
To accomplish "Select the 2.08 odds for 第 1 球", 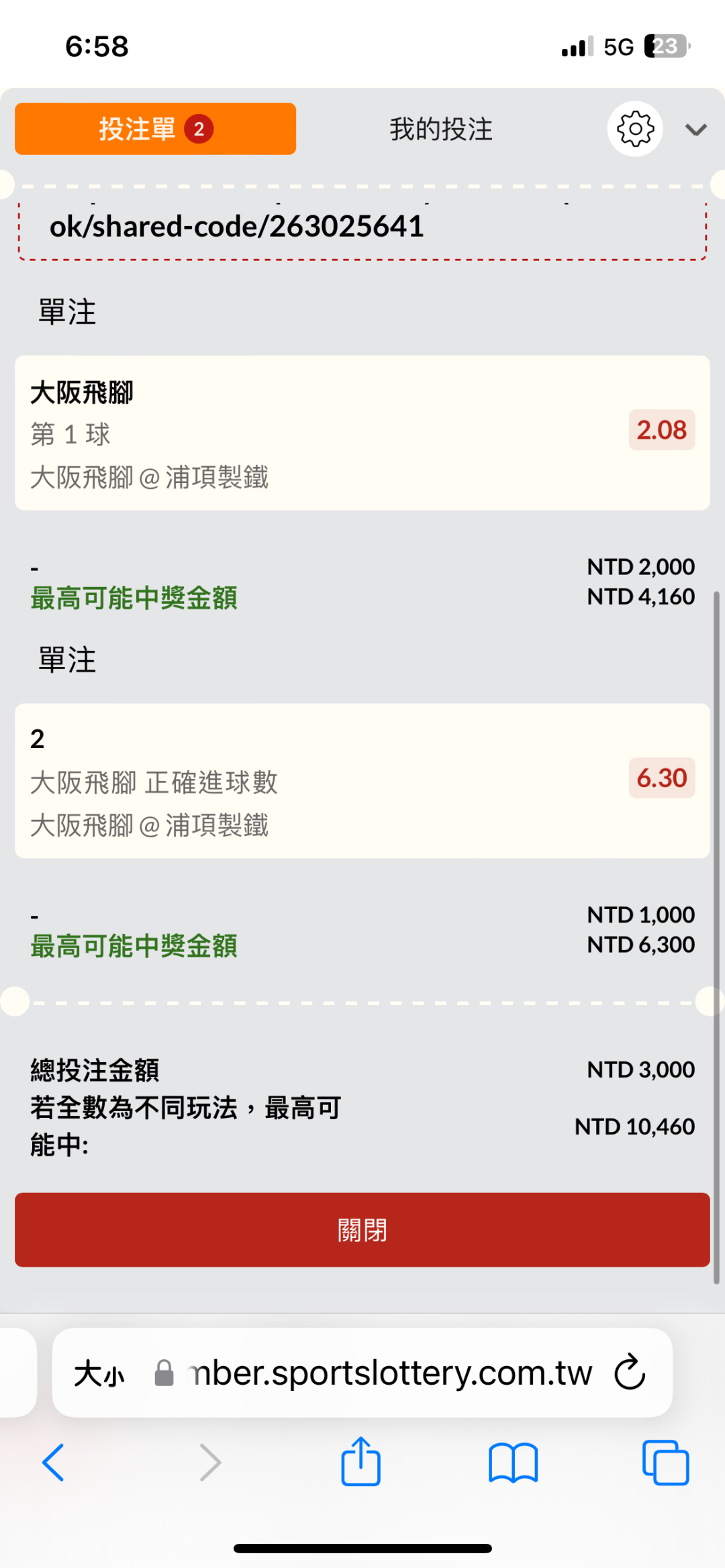I will pyautogui.click(x=661, y=430).
